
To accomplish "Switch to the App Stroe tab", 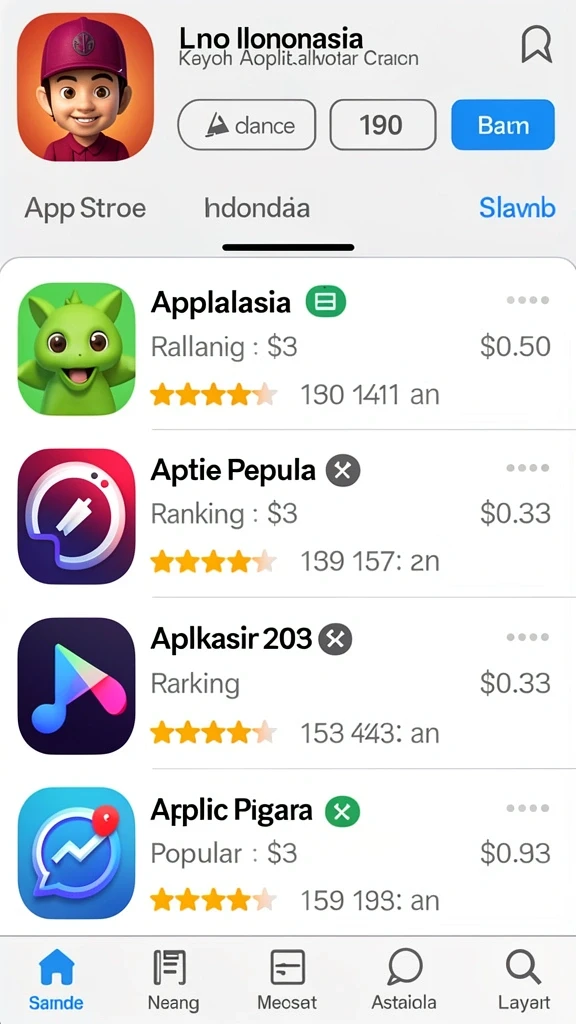I will [85, 209].
